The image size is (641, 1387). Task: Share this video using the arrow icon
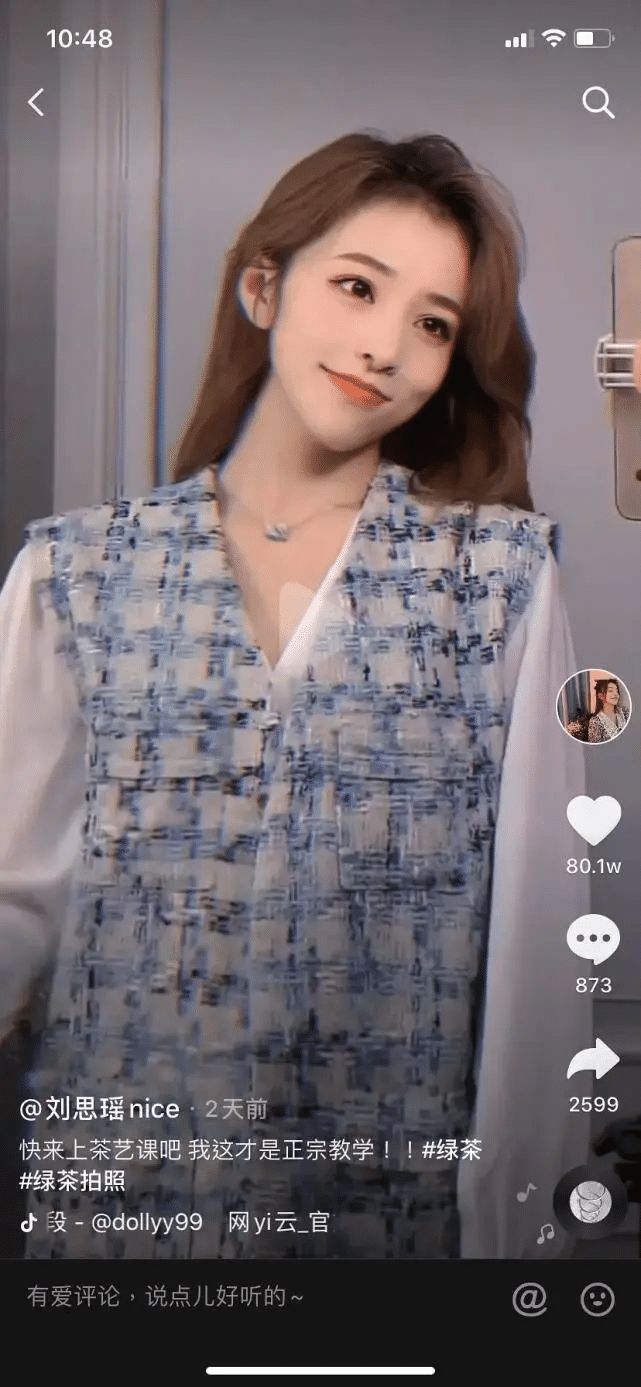click(593, 1061)
